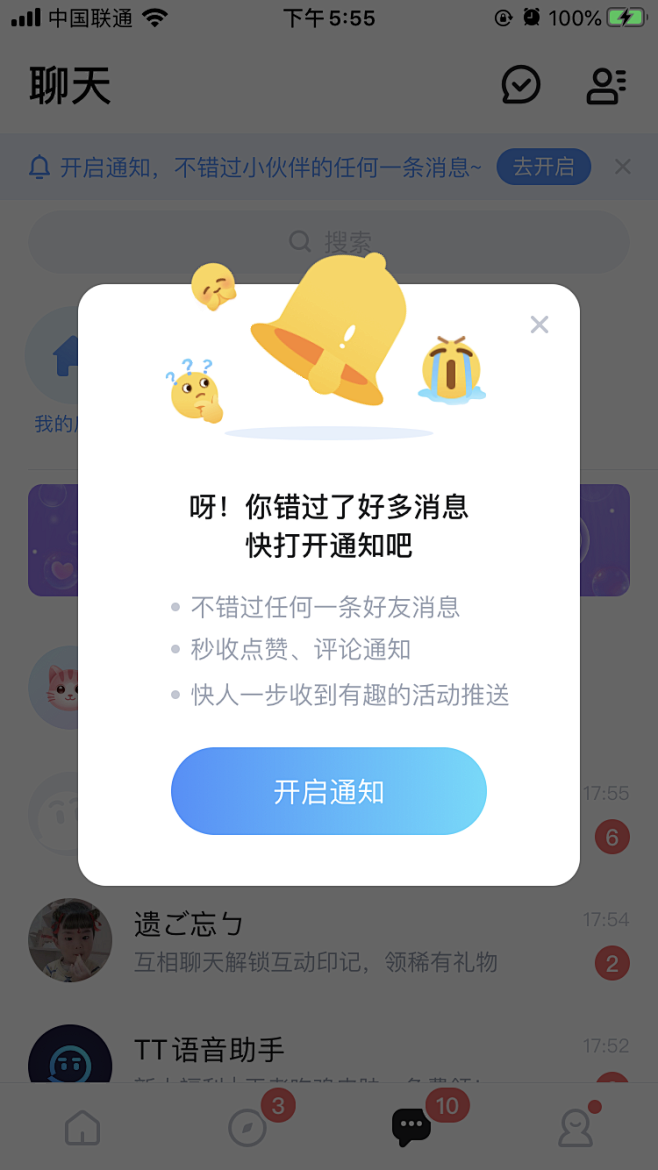Screen dimensions: 658x1170
Task: Select the chat messages tab
Action: coord(411,1128)
